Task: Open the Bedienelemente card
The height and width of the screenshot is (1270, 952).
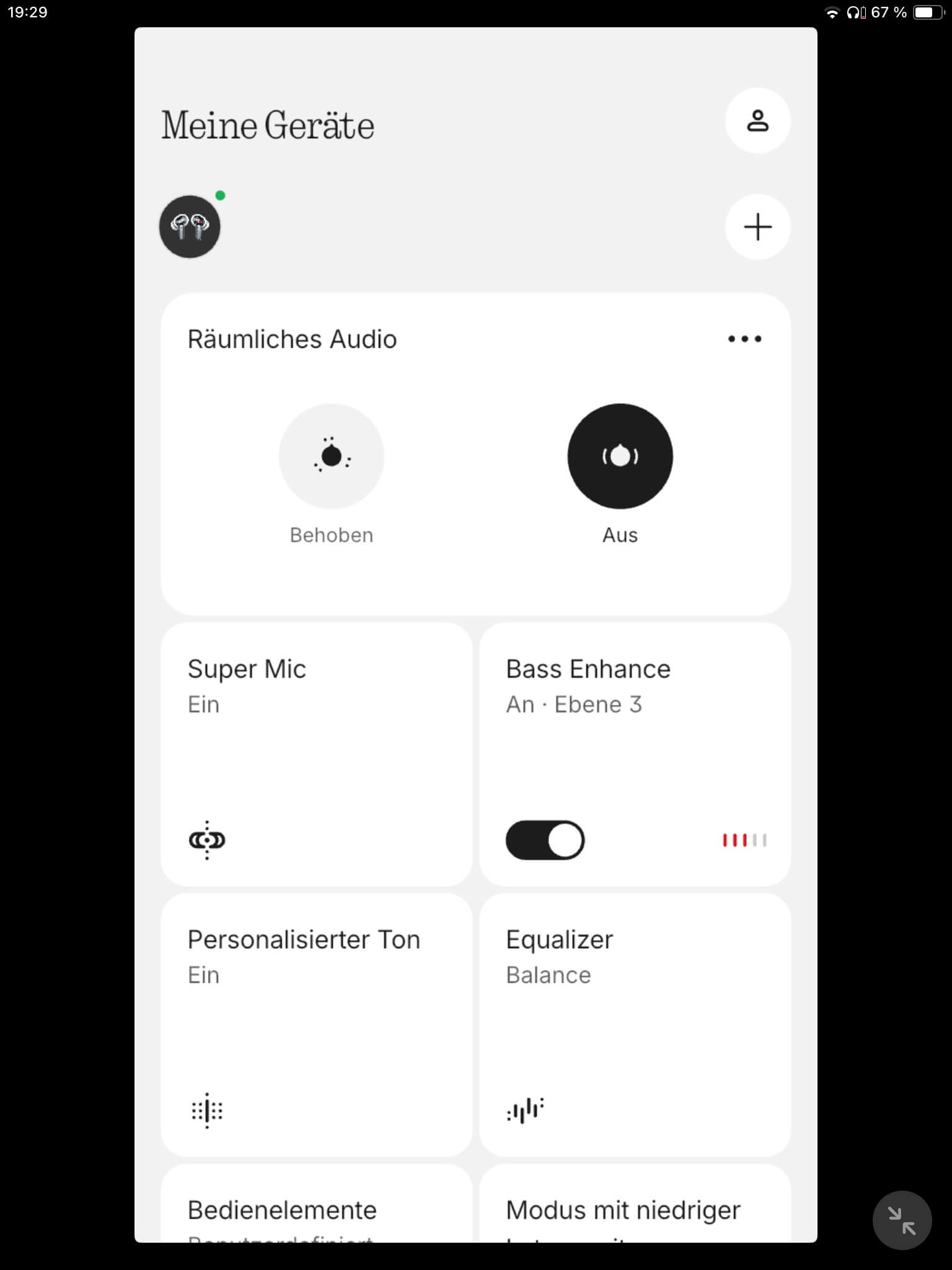Action: click(316, 1209)
